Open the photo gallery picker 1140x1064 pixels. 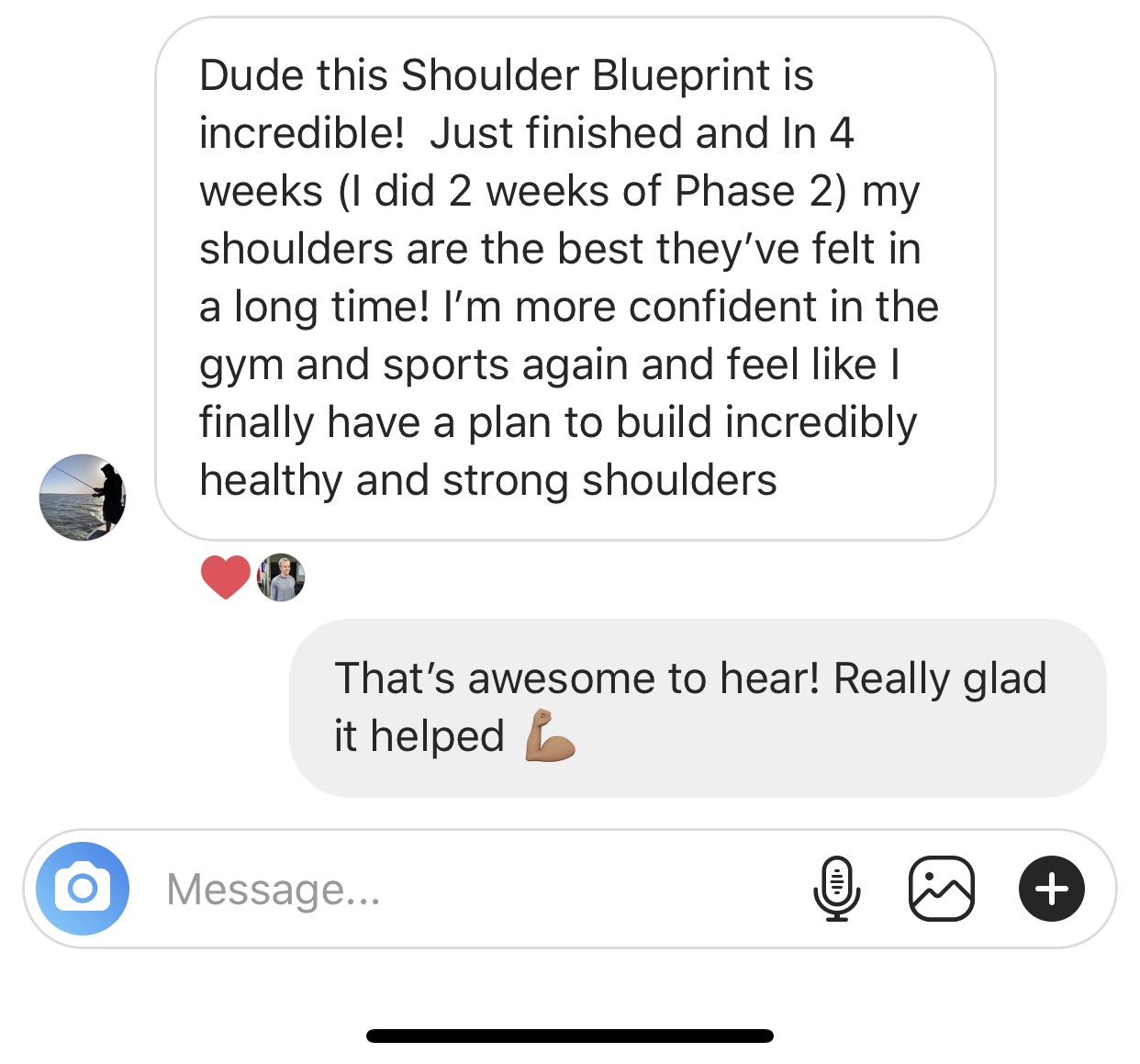pyautogui.click(x=941, y=889)
